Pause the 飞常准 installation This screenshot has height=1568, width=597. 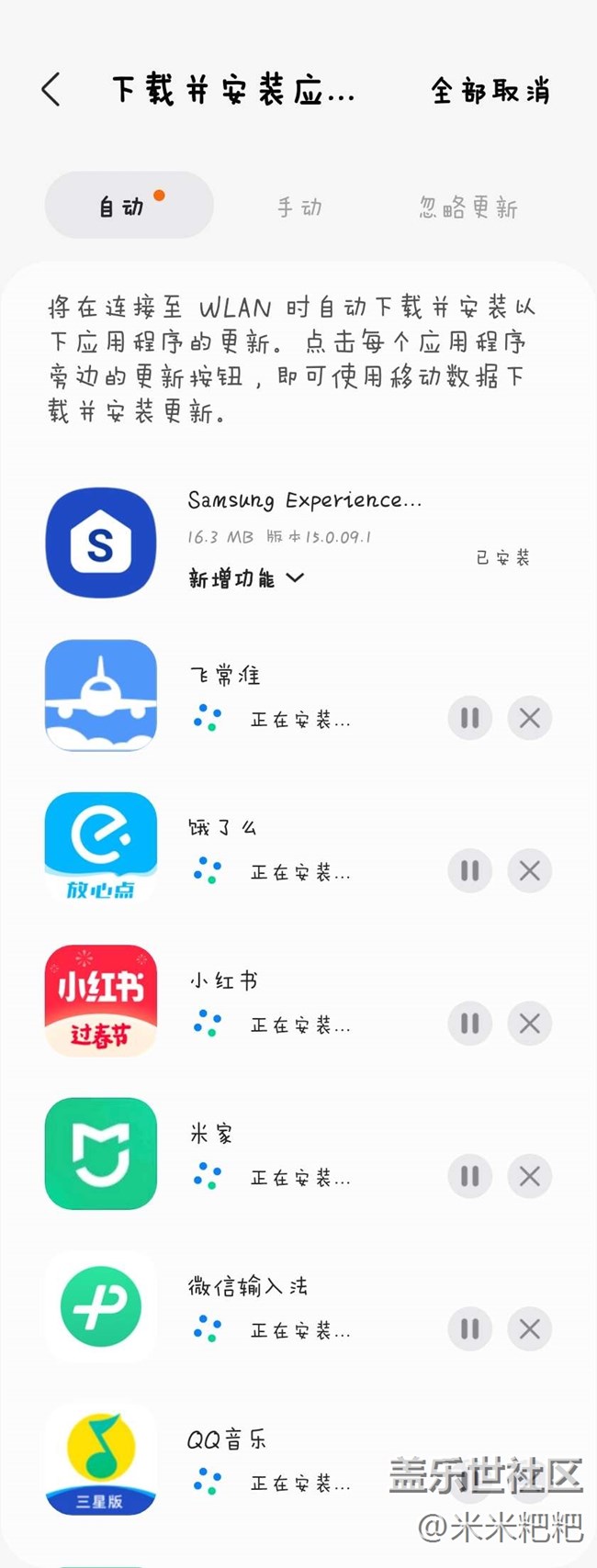point(470,718)
